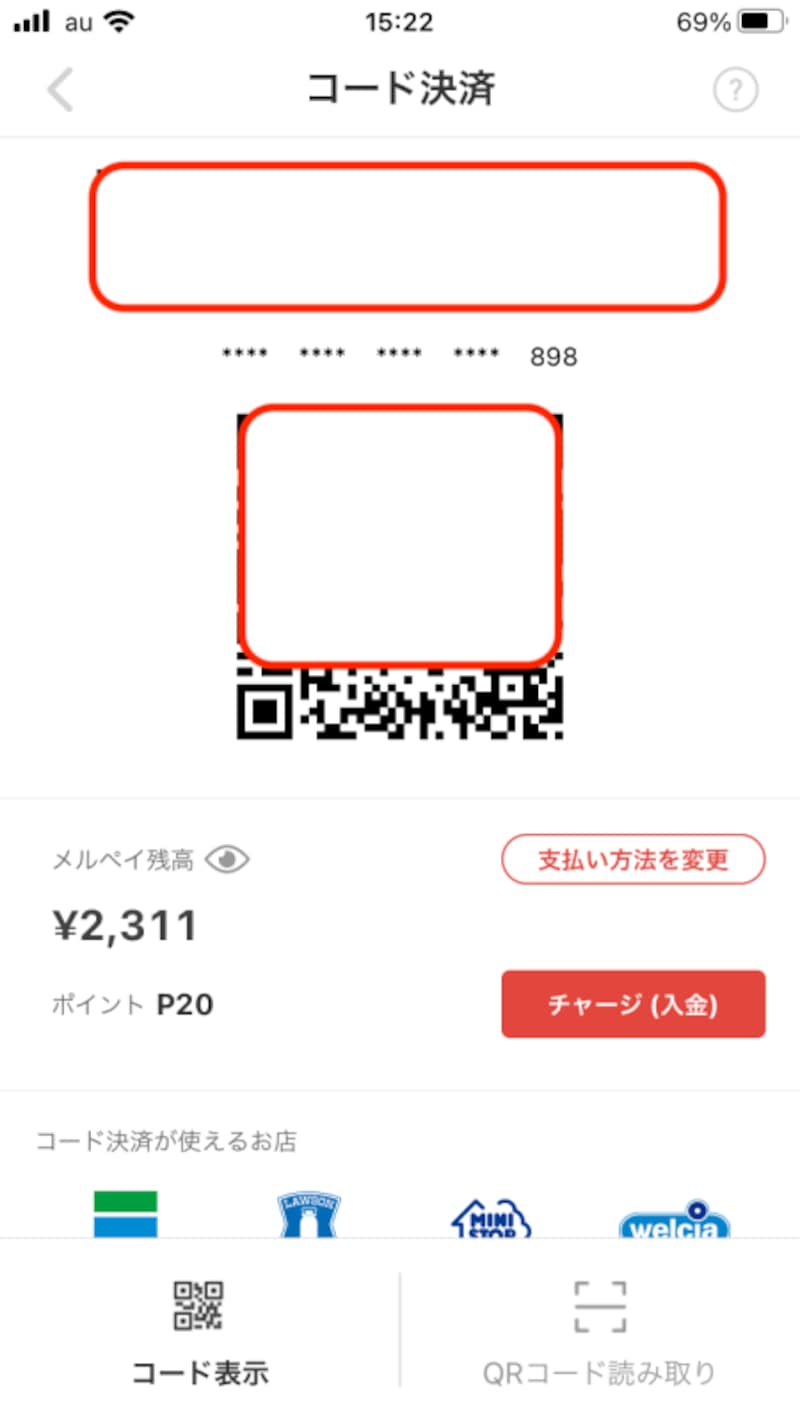This screenshot has width=800, height=1422.
Task: Tap the QRコード読み取り scan frame icon
Action: (601, 1307)
